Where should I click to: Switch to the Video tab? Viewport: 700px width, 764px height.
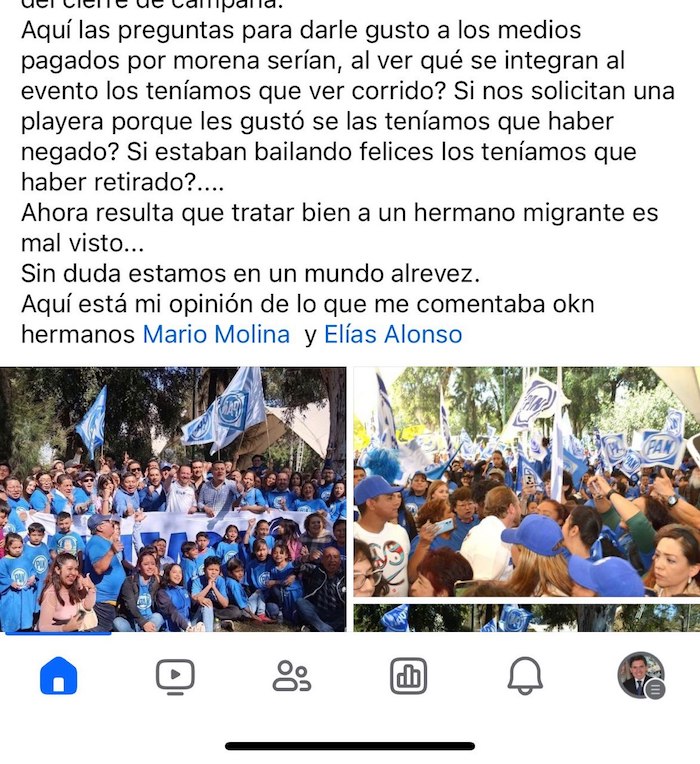point(175,677)
